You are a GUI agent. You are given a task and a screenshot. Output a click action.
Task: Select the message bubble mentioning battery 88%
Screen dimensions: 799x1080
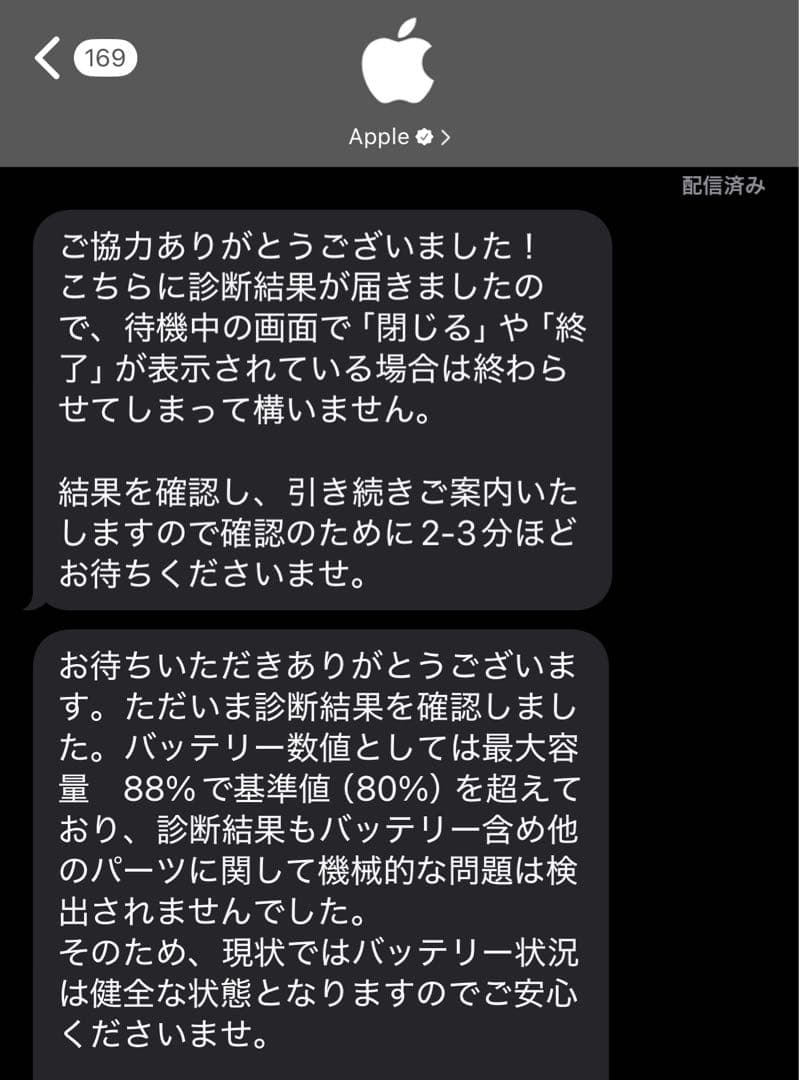tap(320, 850)
